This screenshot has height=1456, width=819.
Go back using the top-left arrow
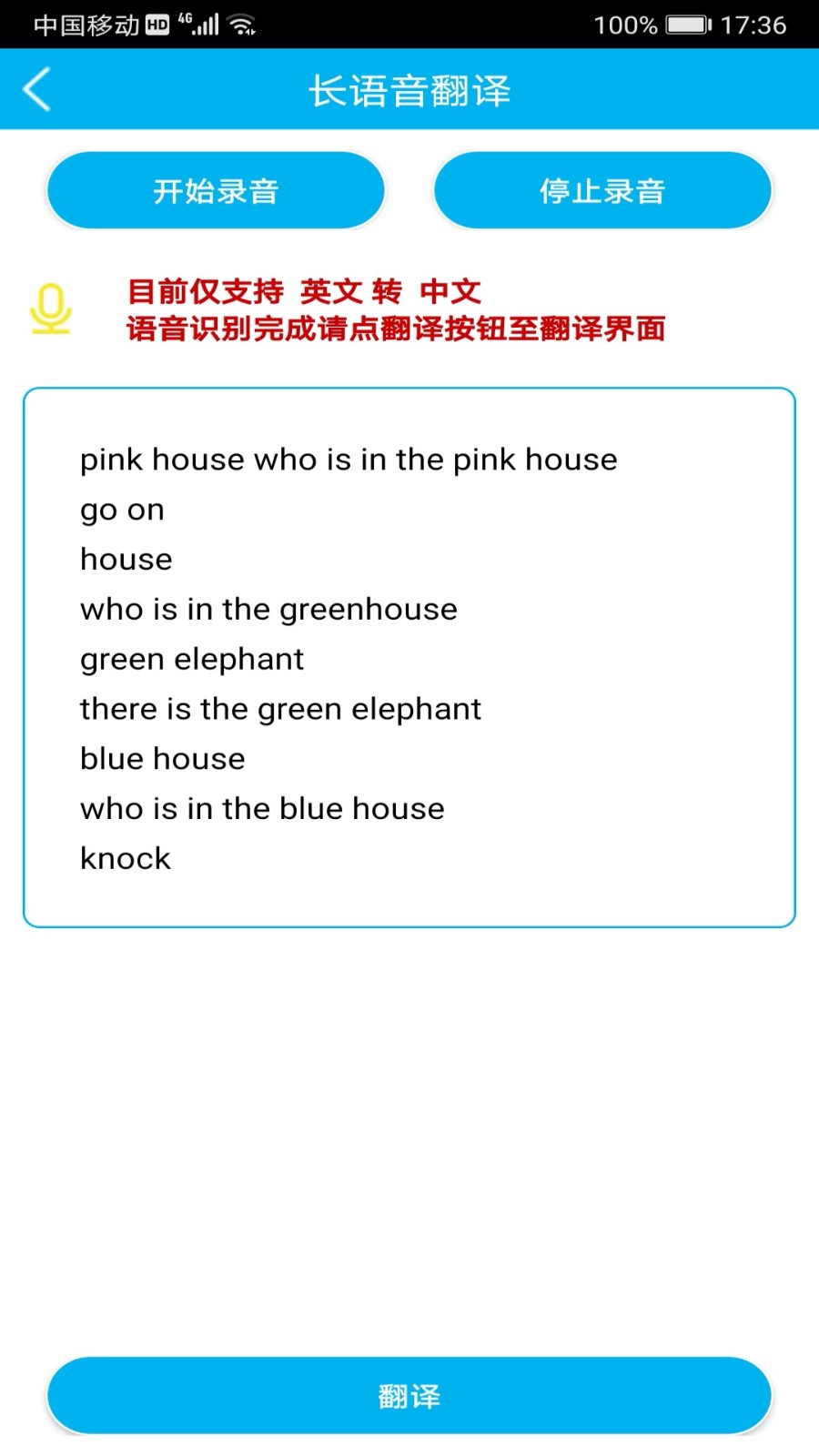click(36, 90)
